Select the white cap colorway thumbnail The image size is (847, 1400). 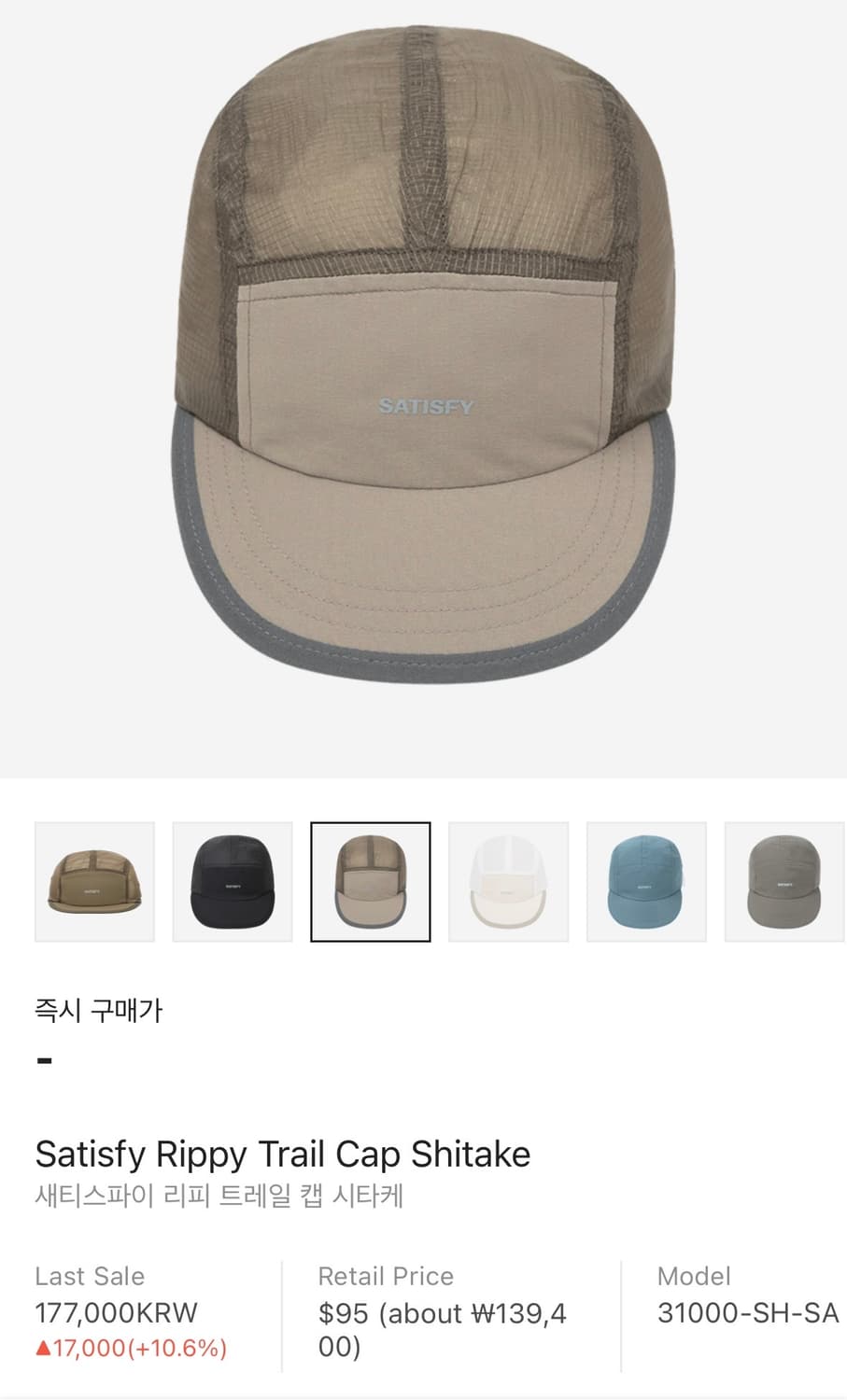509,880
